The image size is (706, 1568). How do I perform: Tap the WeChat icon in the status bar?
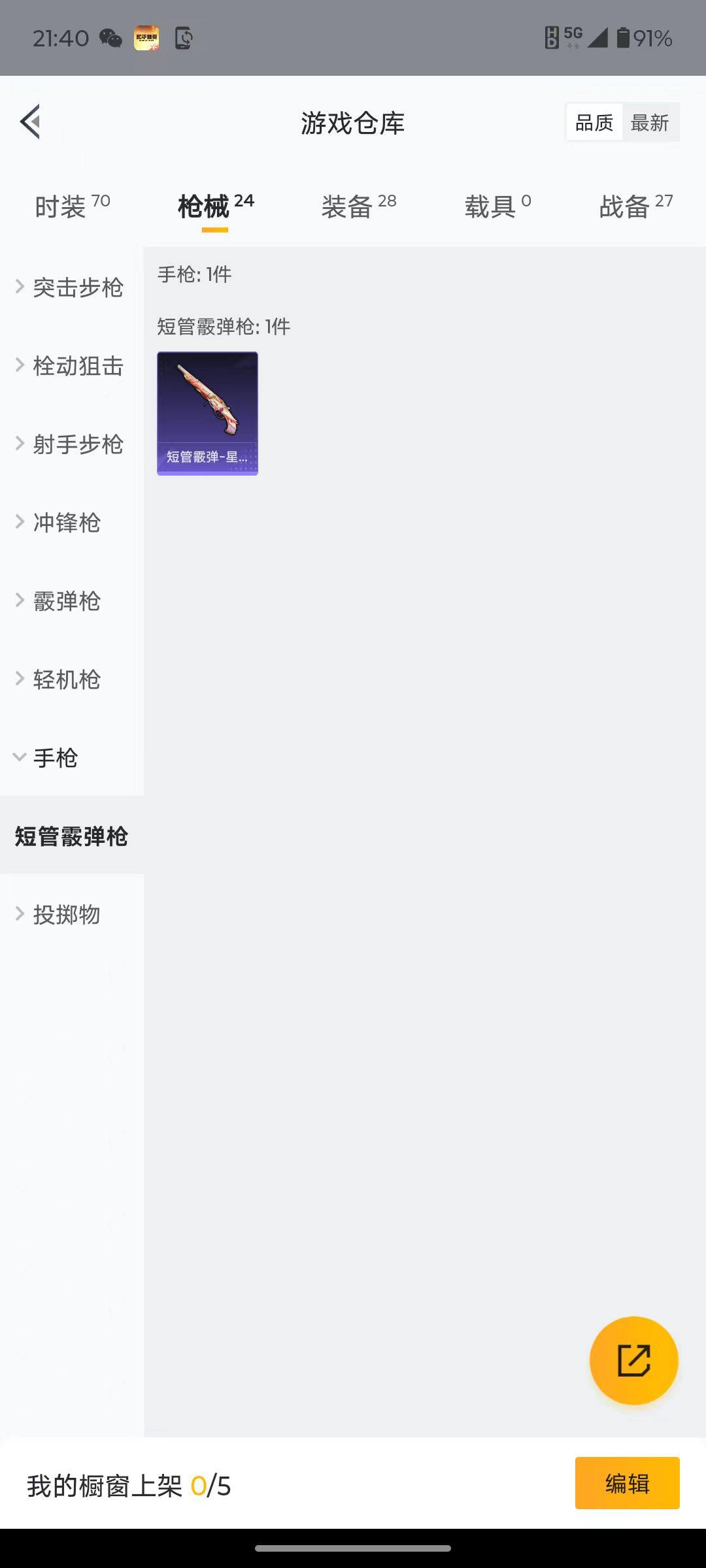point(110,39)
